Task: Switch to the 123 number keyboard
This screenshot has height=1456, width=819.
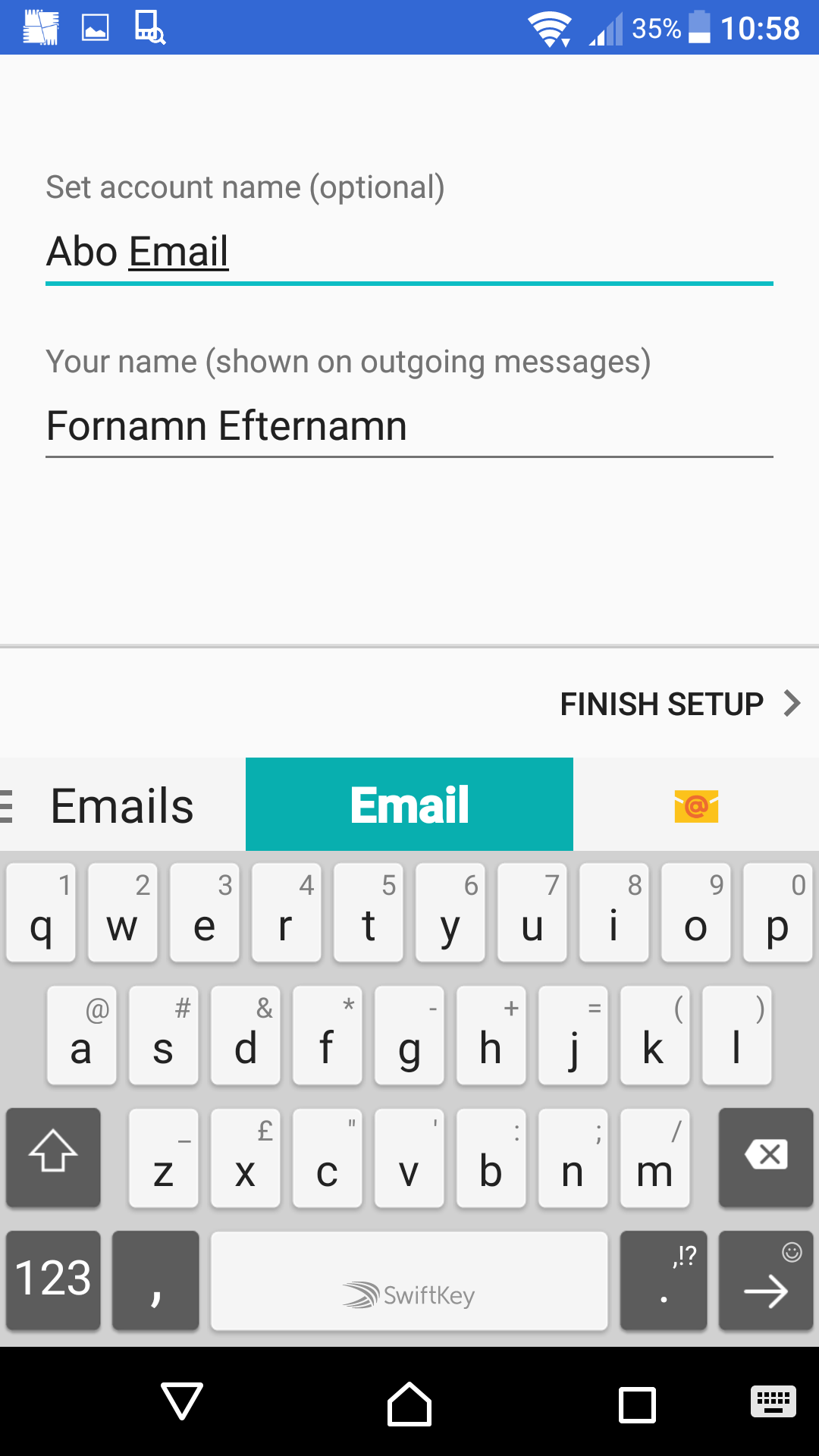Action: (53, 1280)
